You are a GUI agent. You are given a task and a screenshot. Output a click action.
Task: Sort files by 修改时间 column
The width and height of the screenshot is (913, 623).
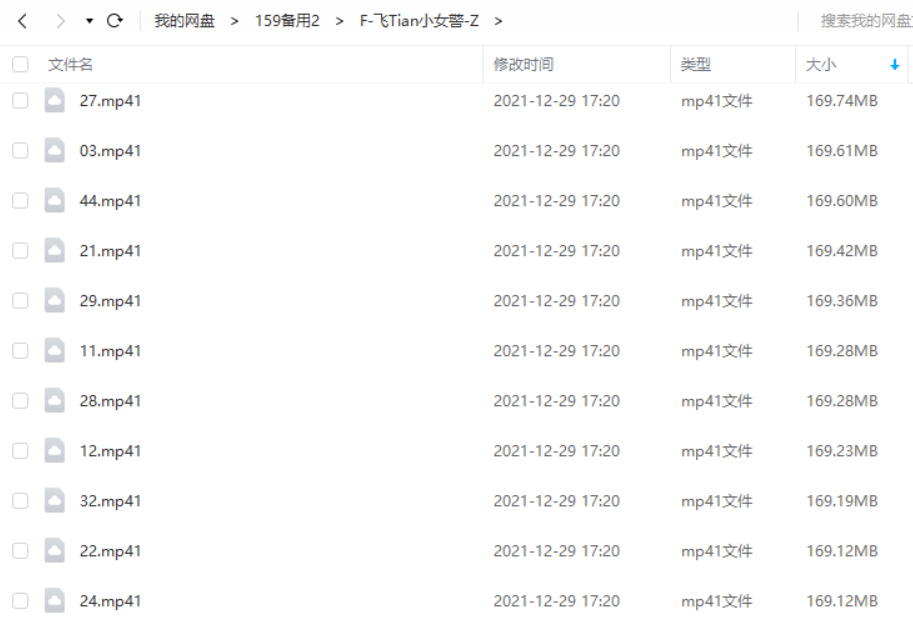point(523,65)
